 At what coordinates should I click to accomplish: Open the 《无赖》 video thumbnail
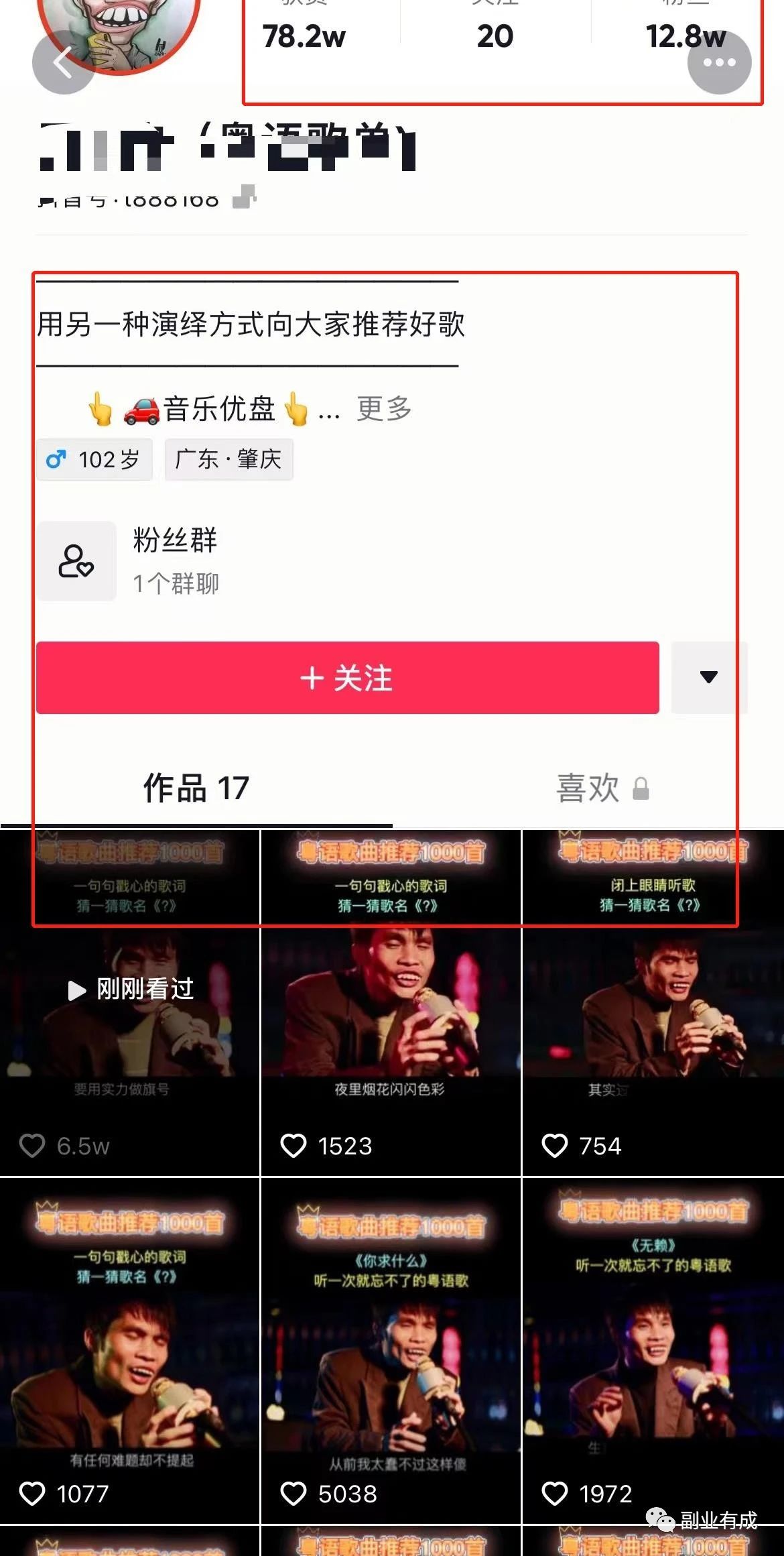click(x=652, y=1341)
